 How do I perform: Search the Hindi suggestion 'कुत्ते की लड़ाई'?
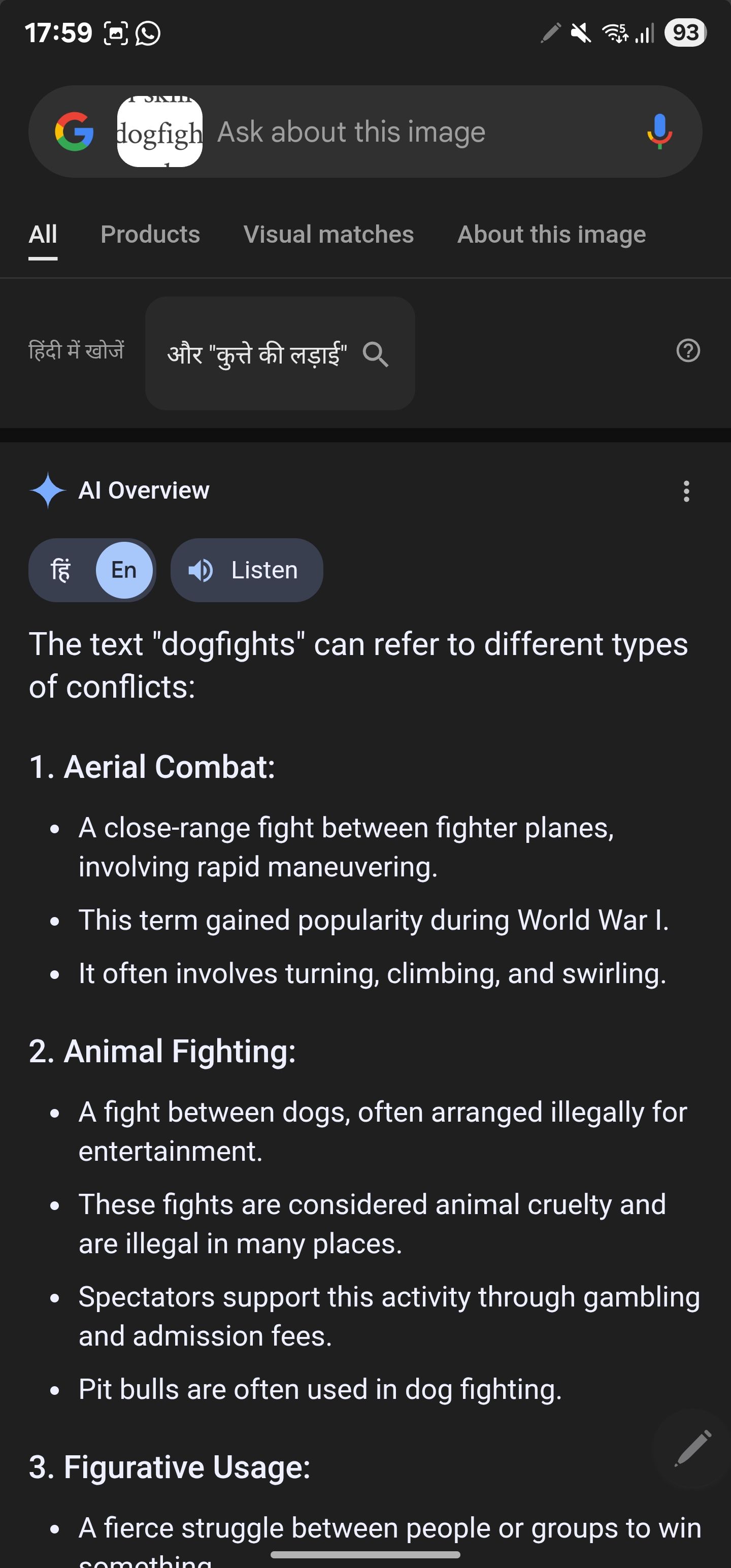click(x=279, y=353)
